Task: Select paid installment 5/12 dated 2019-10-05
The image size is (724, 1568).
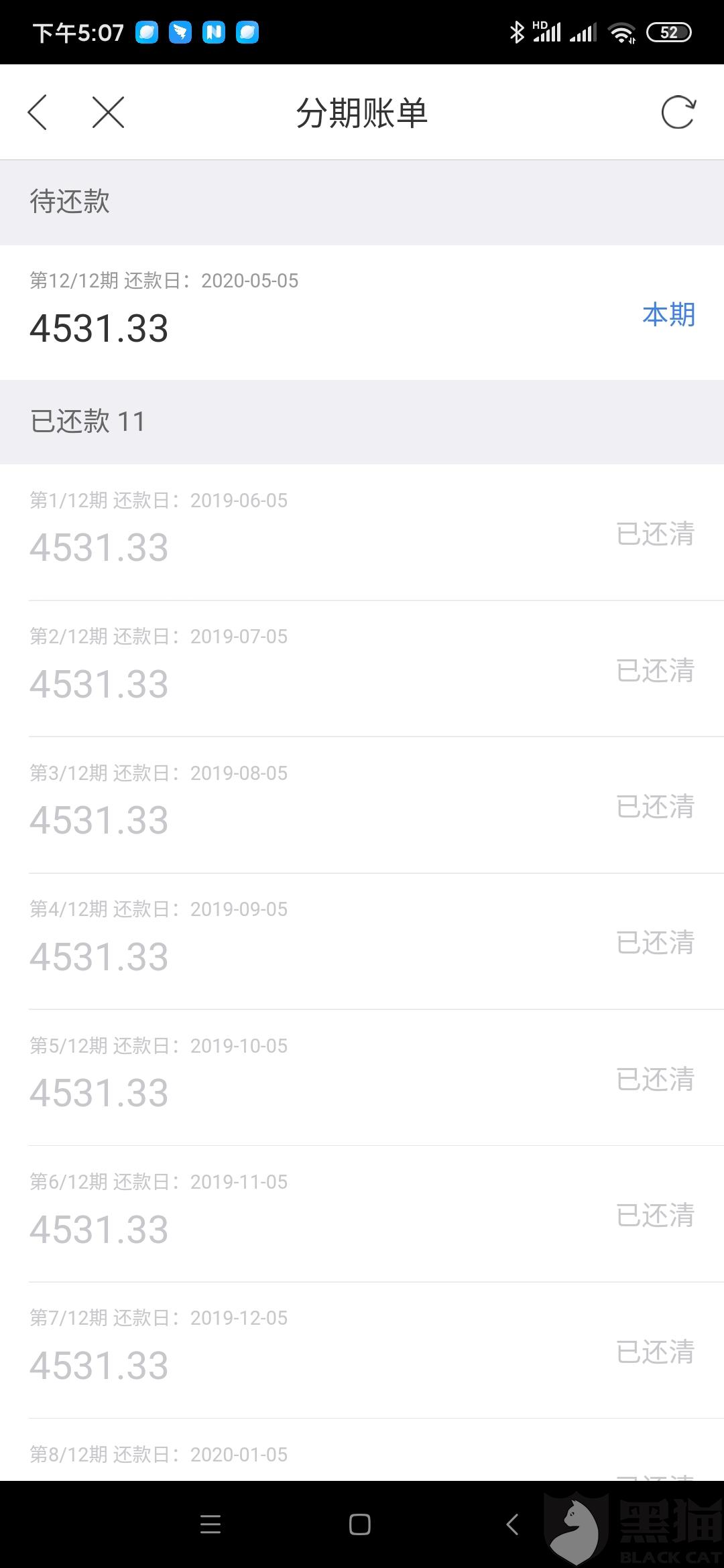Action: tap(362, 1077)
